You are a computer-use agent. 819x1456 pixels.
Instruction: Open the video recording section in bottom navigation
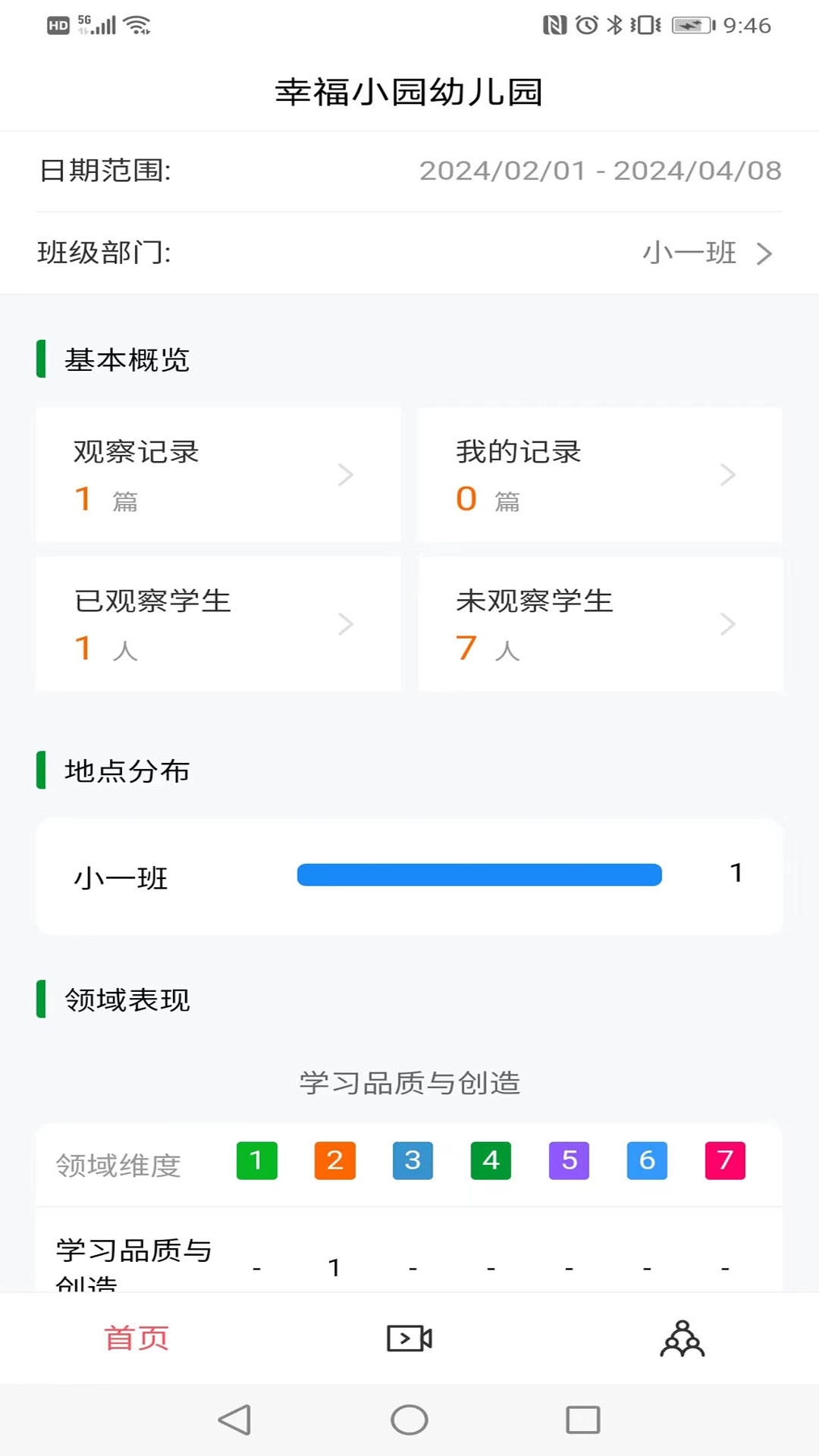[409, 1338]
